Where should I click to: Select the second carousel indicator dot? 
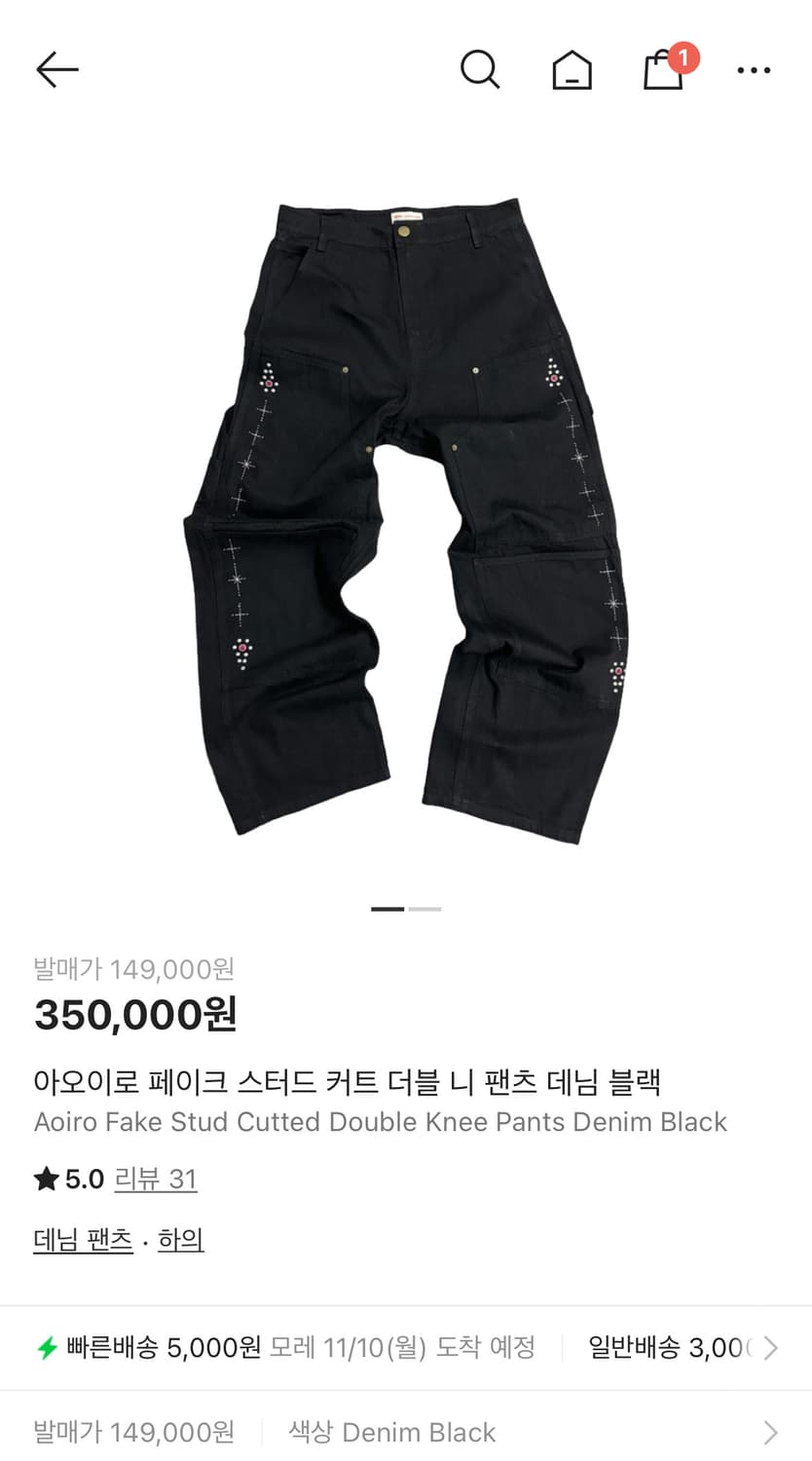[421, 908]
